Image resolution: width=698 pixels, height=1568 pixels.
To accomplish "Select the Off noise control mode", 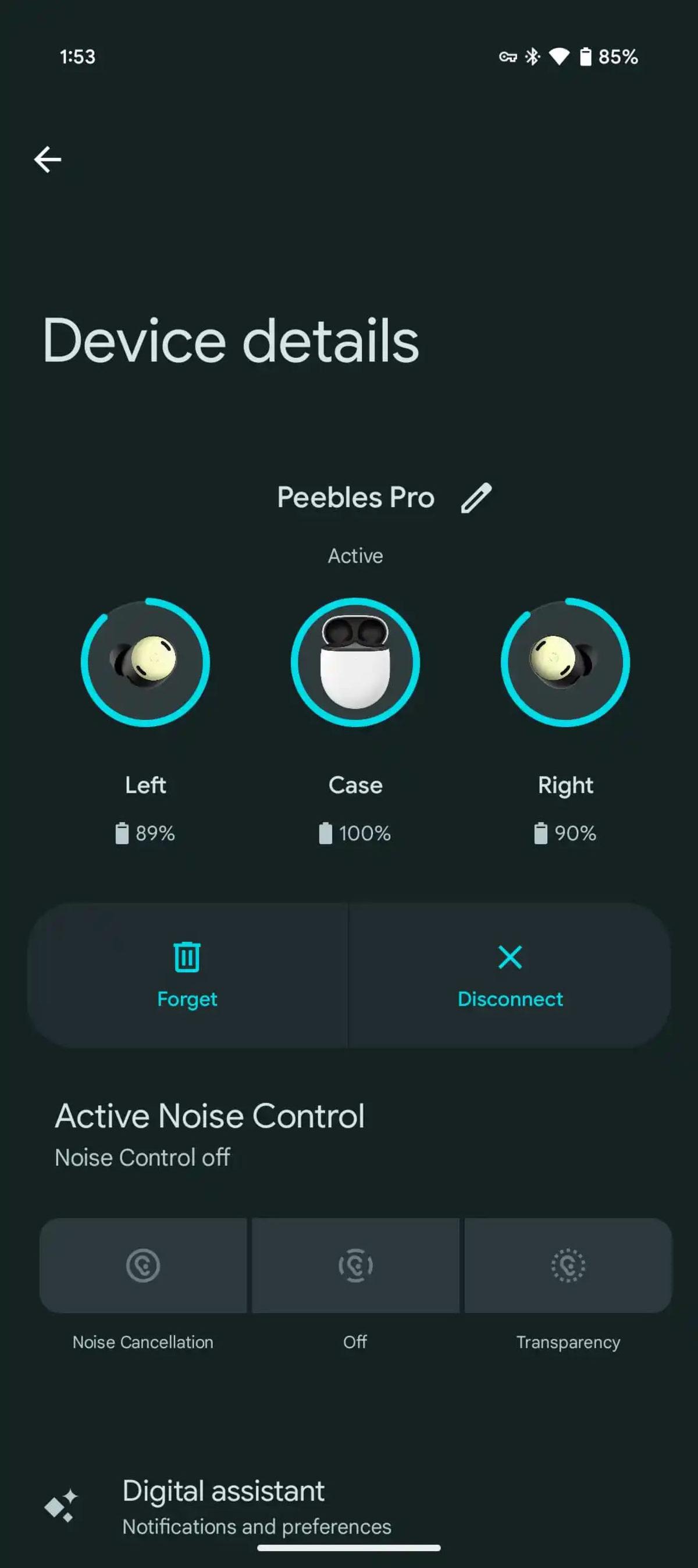I will click(x=355, y=1265).
